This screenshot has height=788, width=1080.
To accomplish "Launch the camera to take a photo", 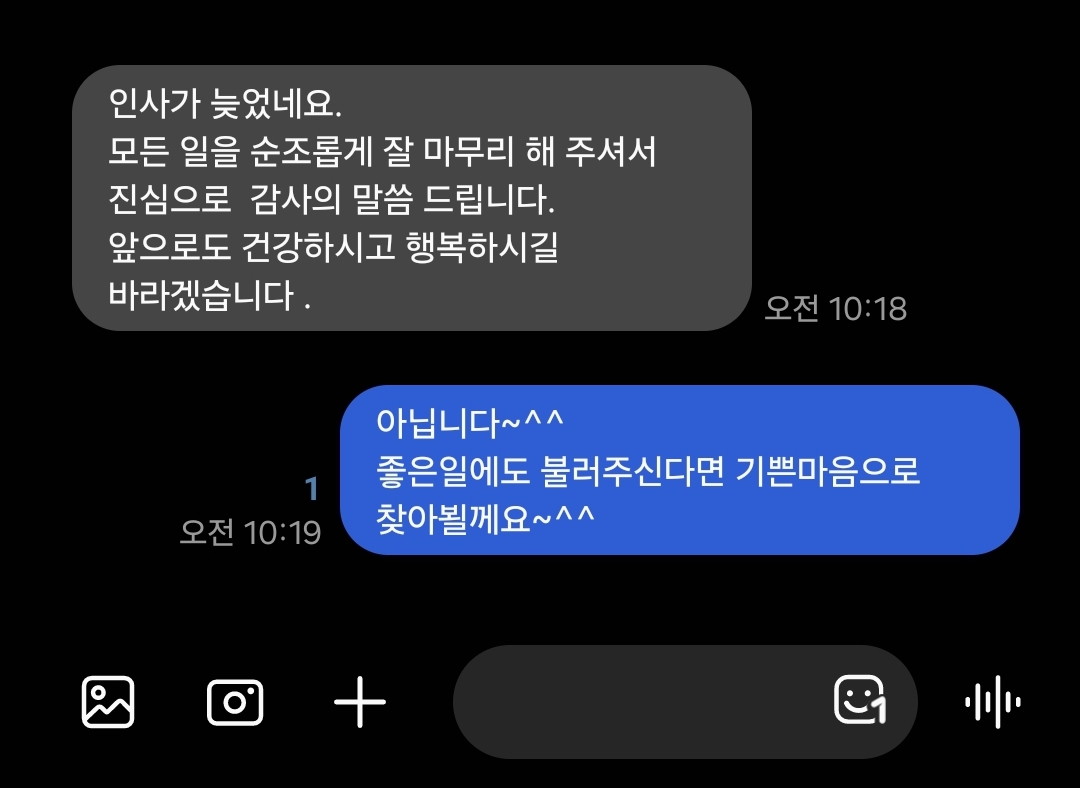I will pos(235,702).
